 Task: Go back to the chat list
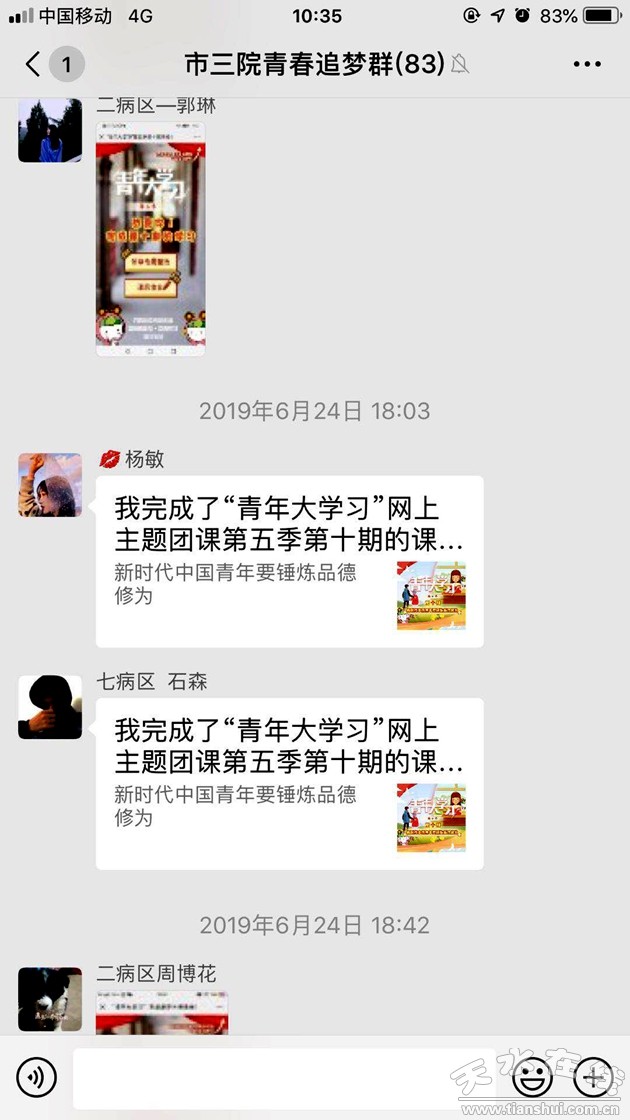(x=34, y=65)
